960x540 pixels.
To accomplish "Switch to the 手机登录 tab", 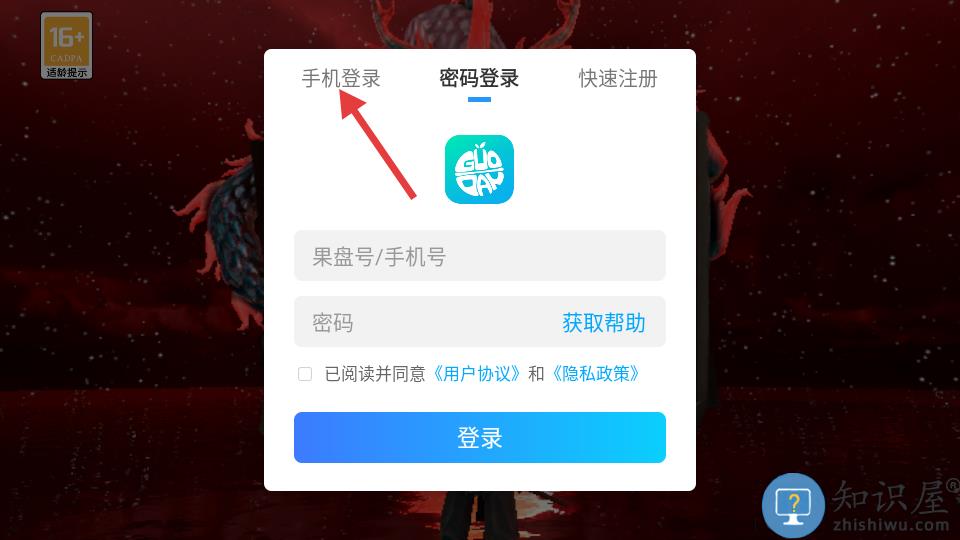I will tap(341, 79).
